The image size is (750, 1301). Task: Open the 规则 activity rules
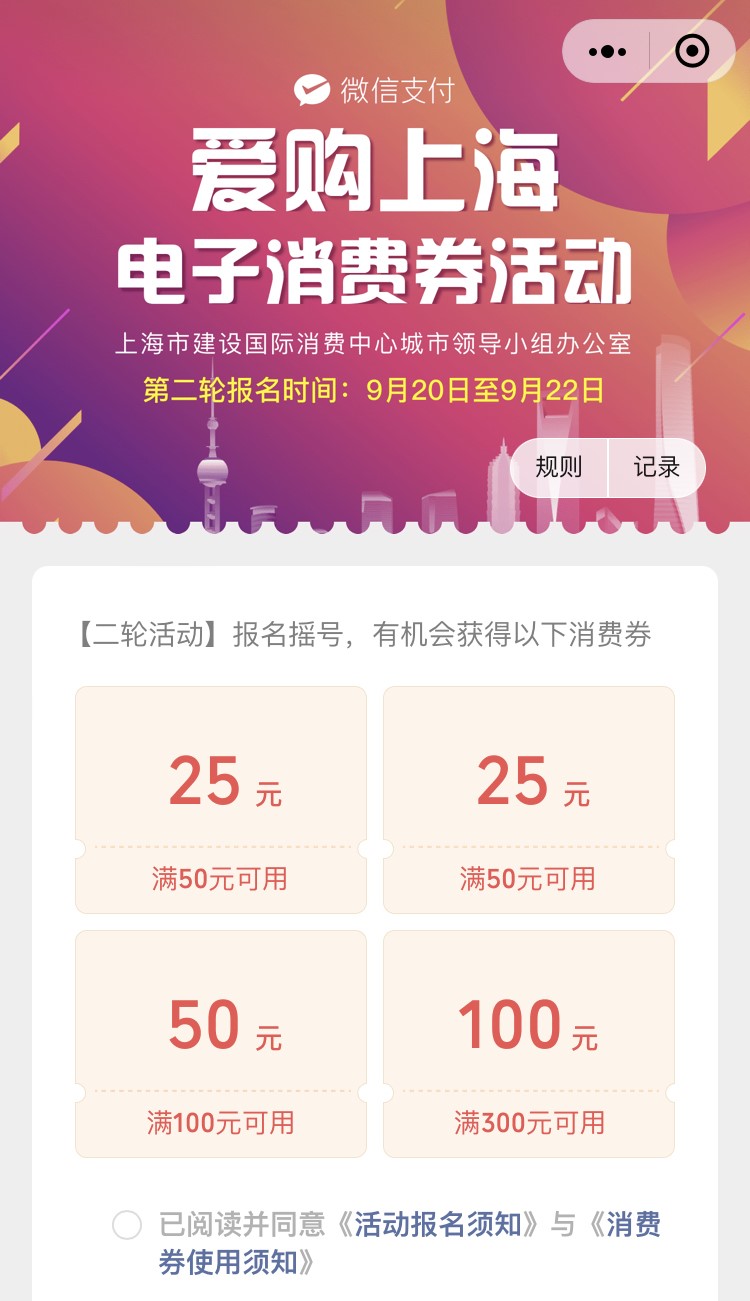(x=558, y=467)
